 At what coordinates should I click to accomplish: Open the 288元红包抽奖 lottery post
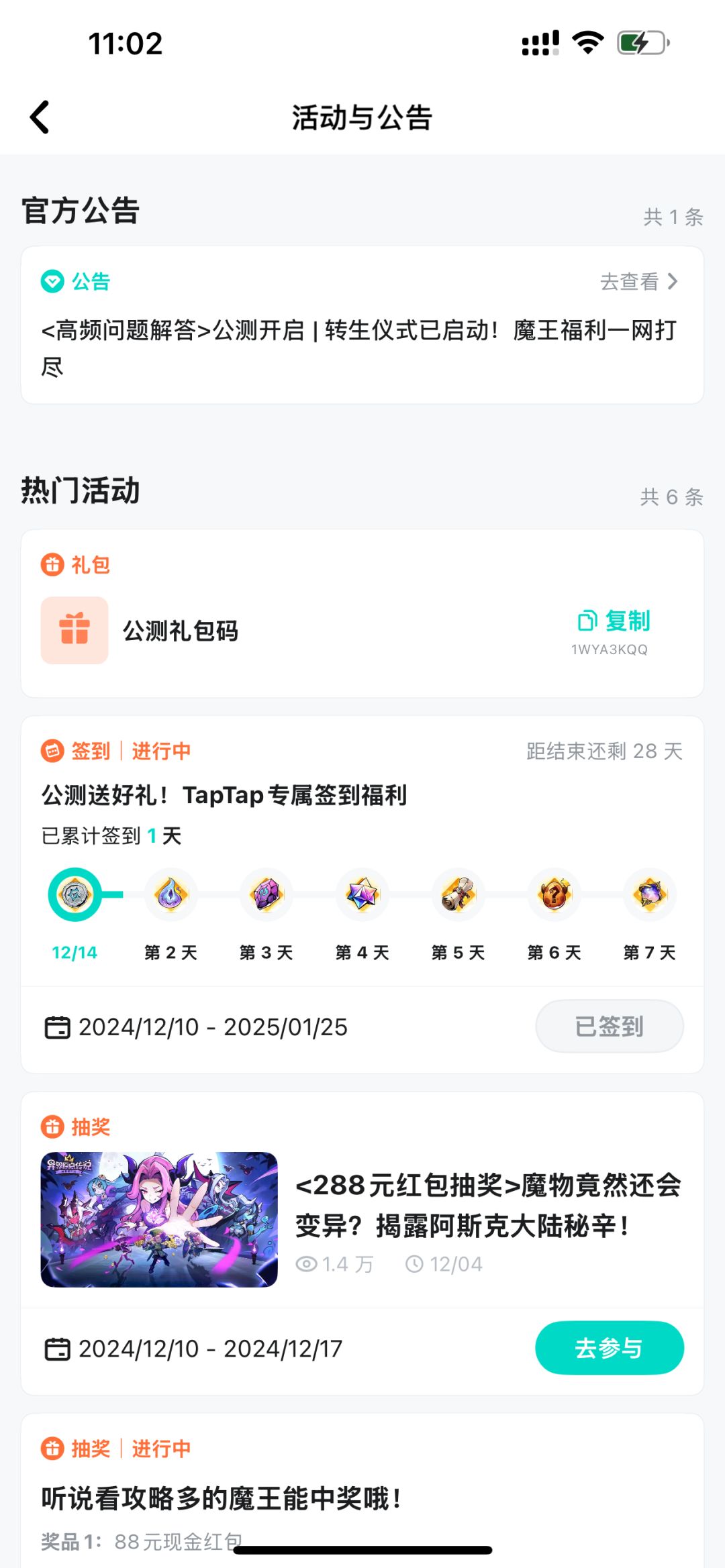point(487,1205)
